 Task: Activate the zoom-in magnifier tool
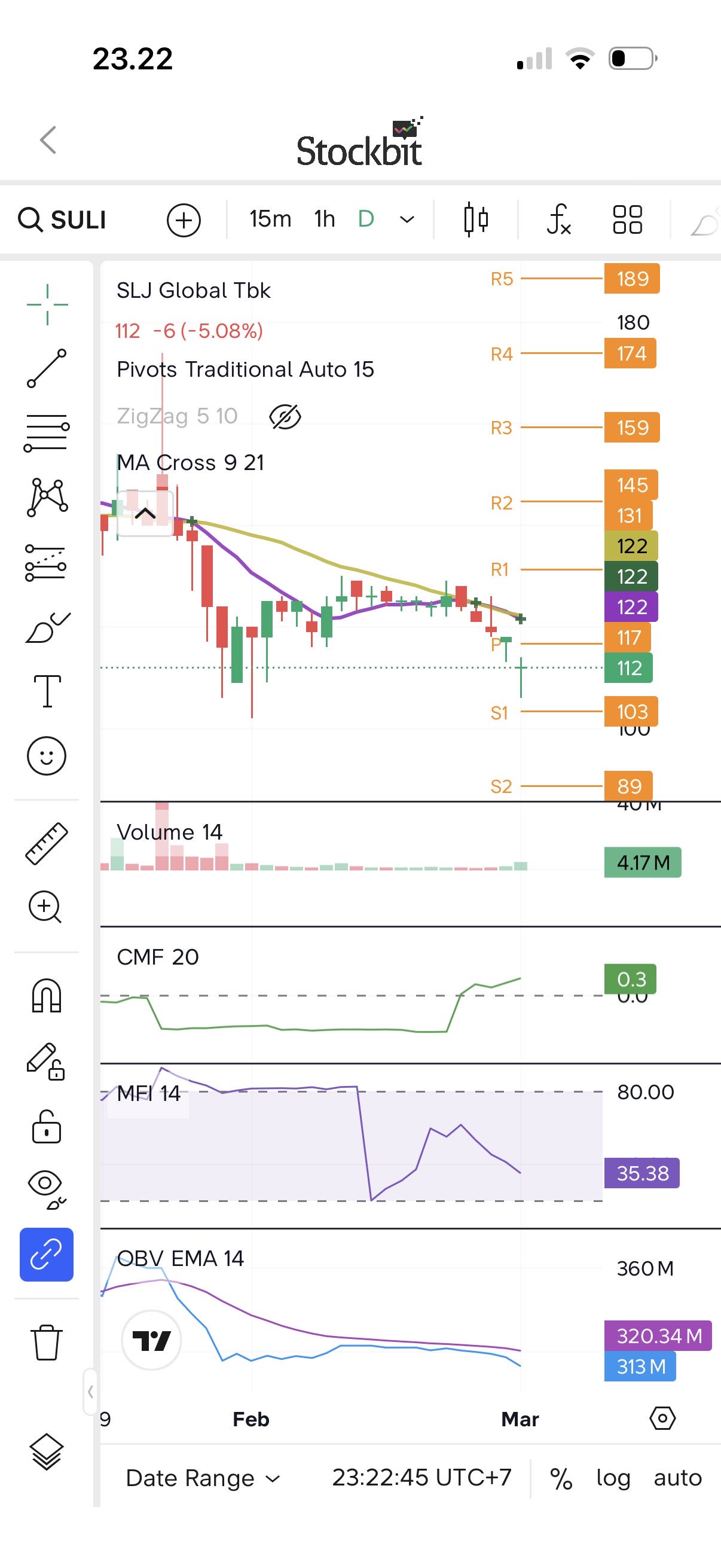tap(45, 908)
